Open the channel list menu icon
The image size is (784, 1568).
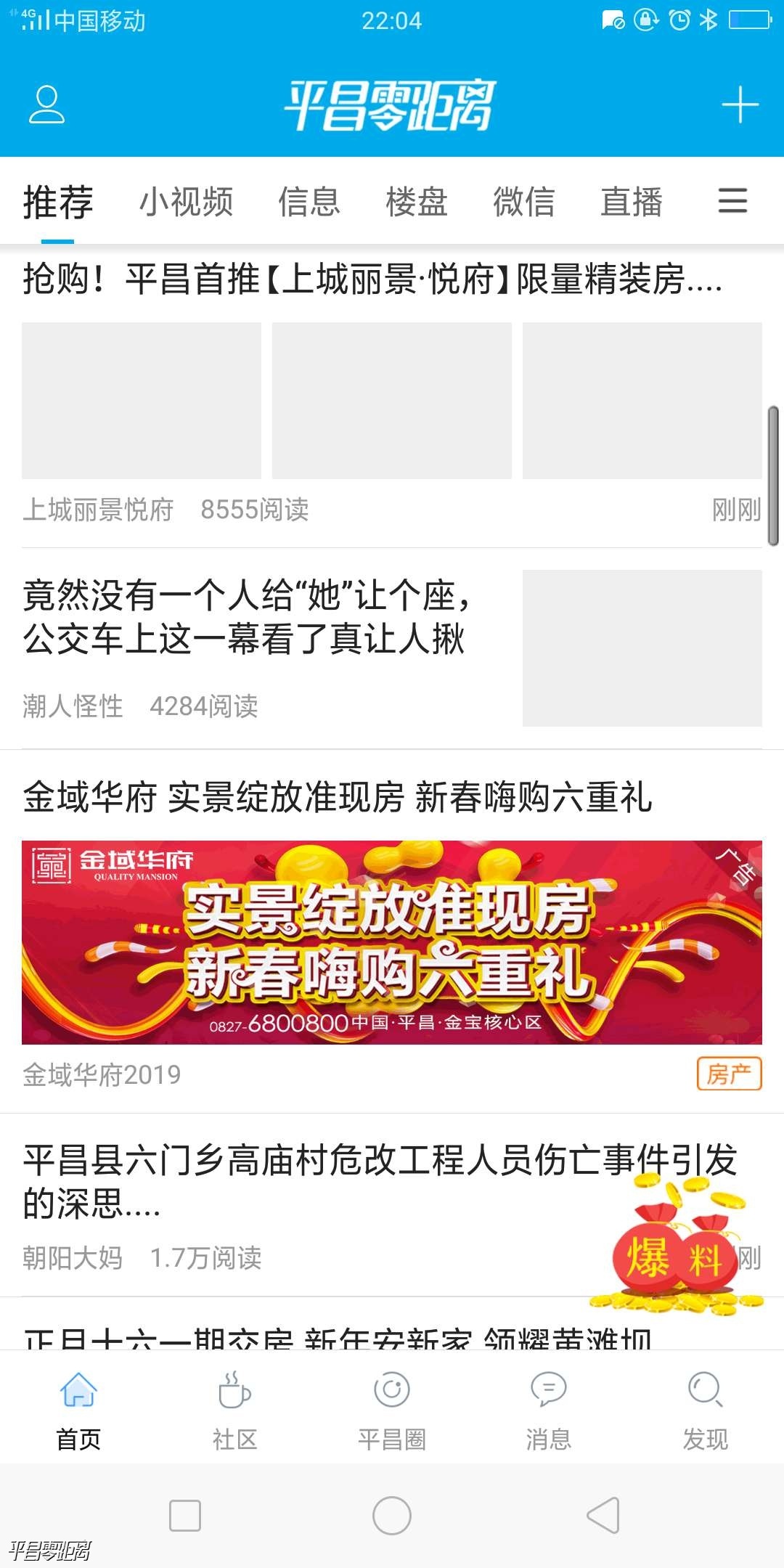coord(732,200)
